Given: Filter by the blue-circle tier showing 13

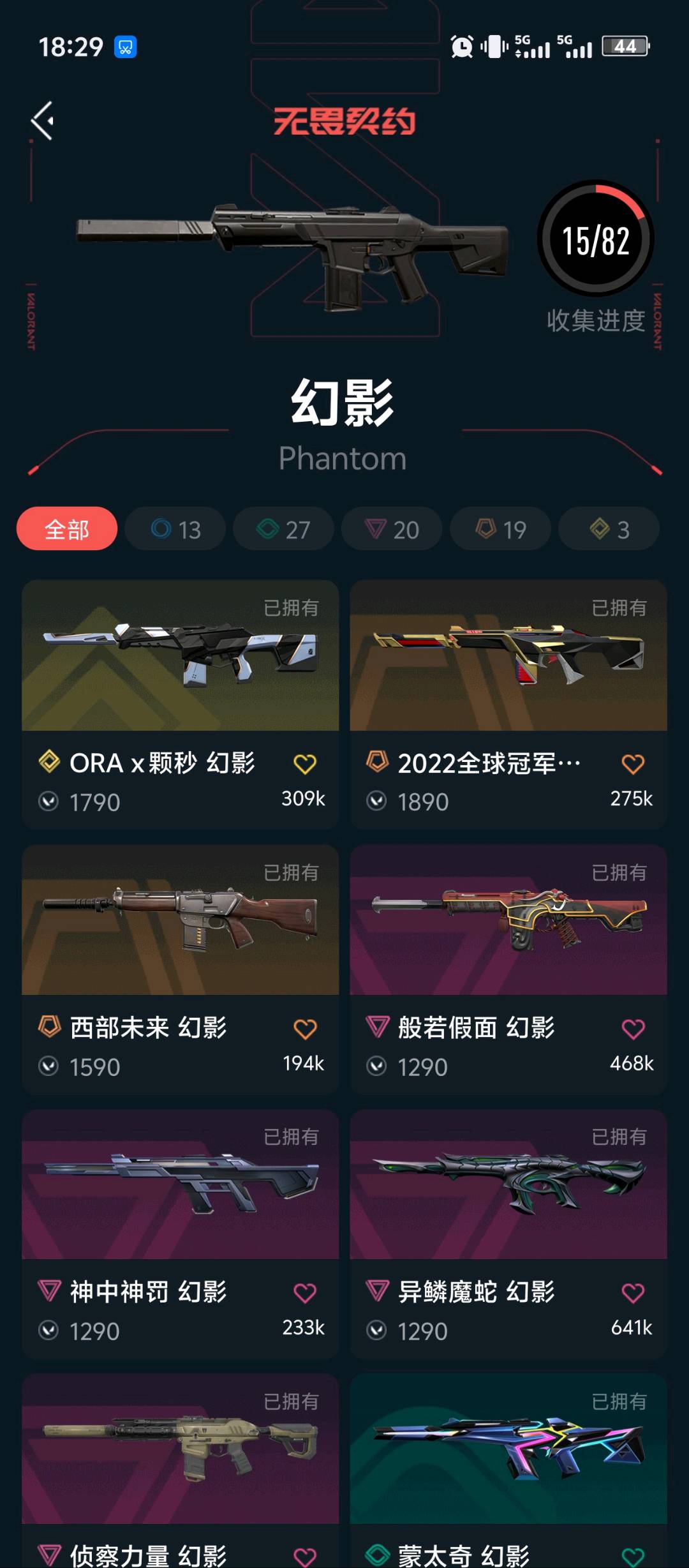Looking at the screenshot, I should [175, 529].
